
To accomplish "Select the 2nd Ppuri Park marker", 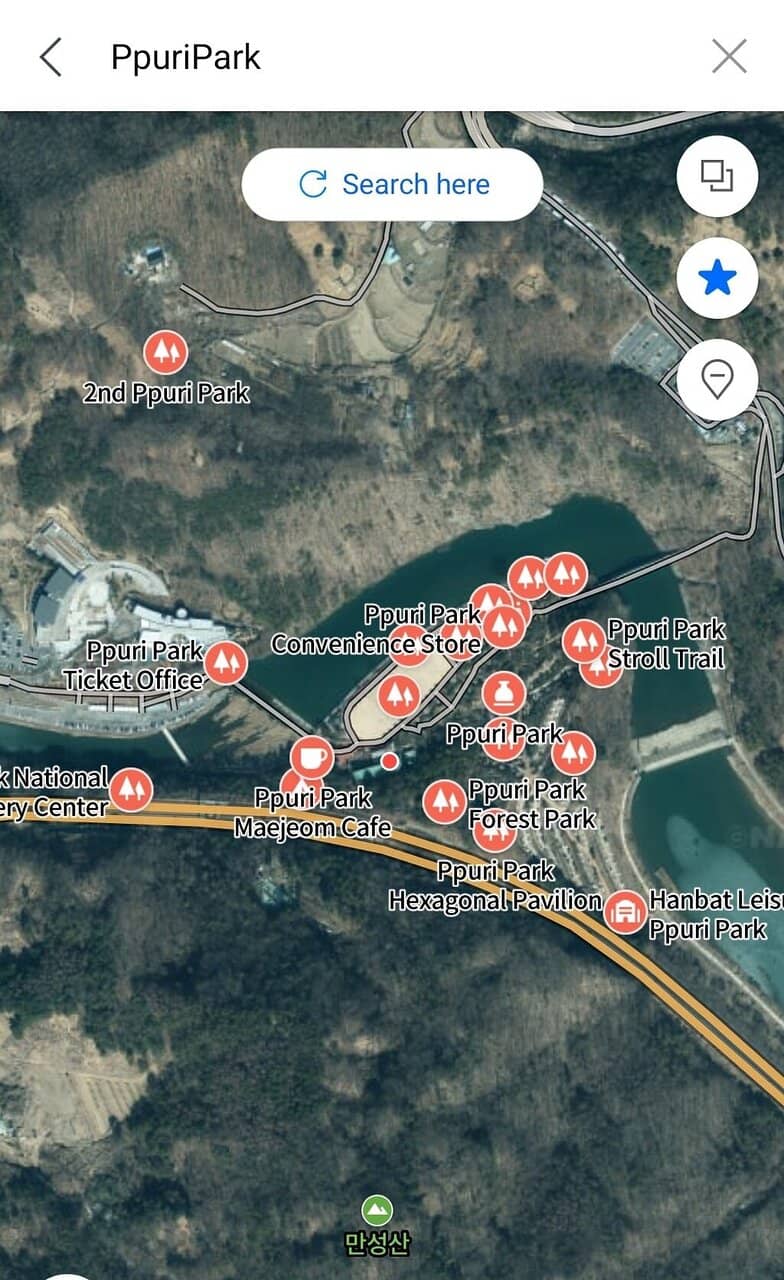I will click(x=165, y=352).
